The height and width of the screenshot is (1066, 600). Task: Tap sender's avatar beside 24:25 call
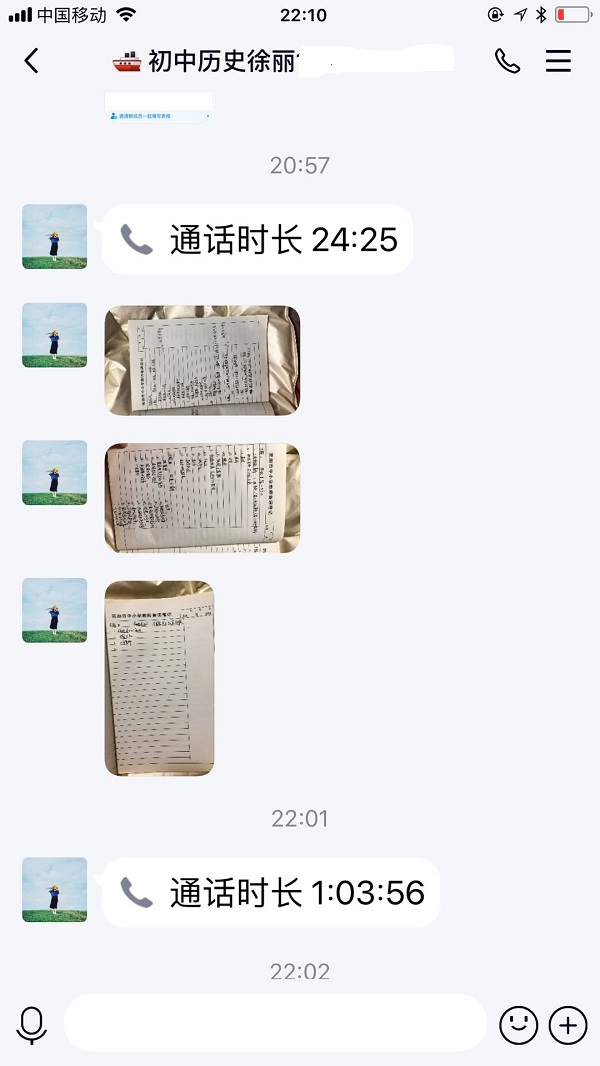(x=55, y=237)
